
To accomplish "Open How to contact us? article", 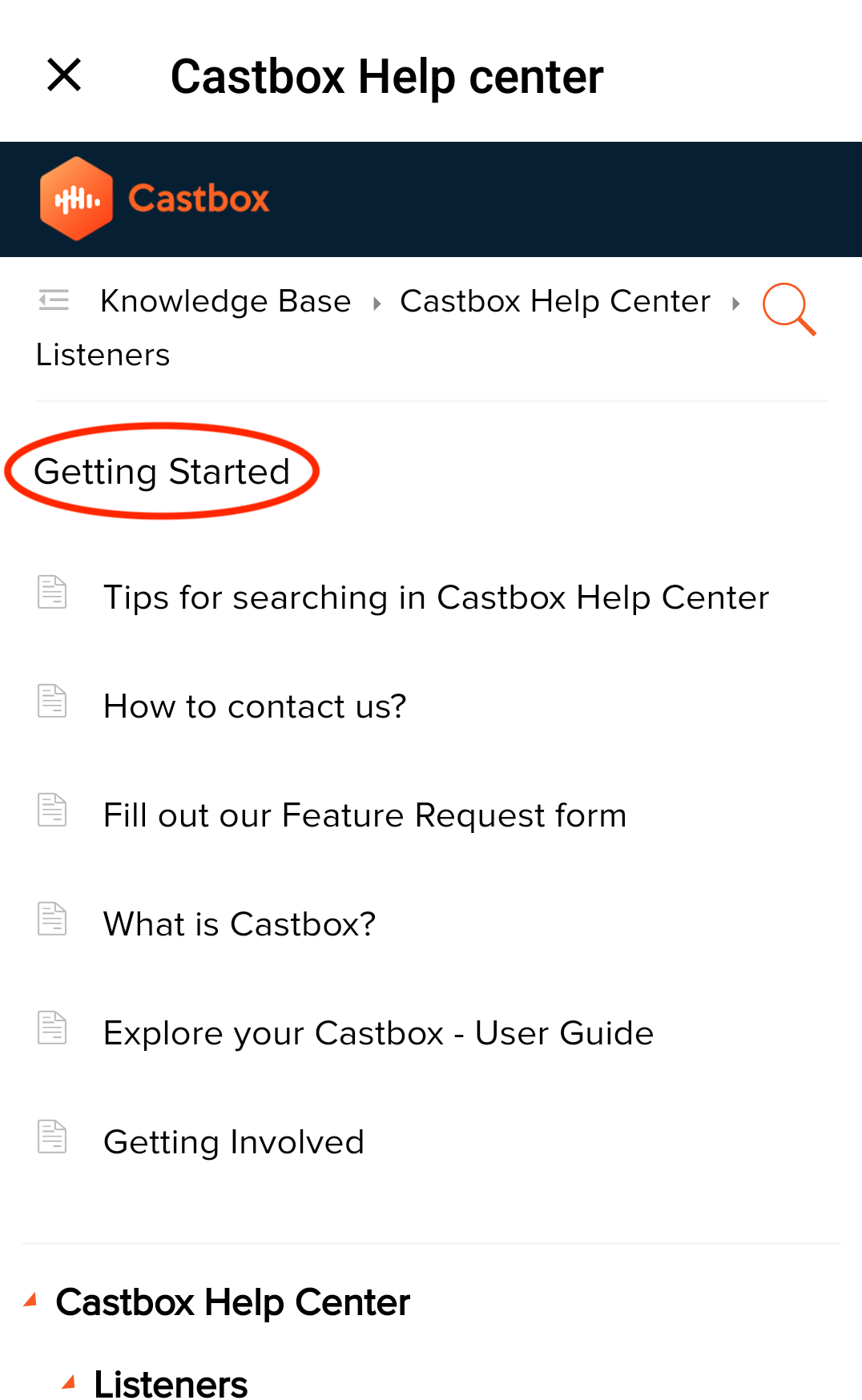I will coord(255,706).
